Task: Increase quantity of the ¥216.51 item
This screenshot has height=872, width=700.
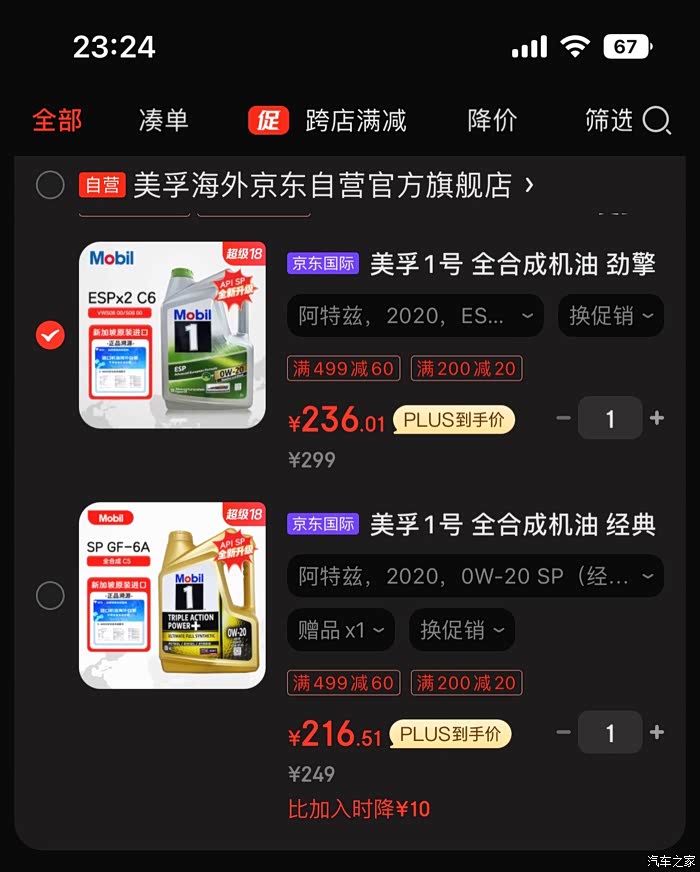Action: [x=657, y=732]
